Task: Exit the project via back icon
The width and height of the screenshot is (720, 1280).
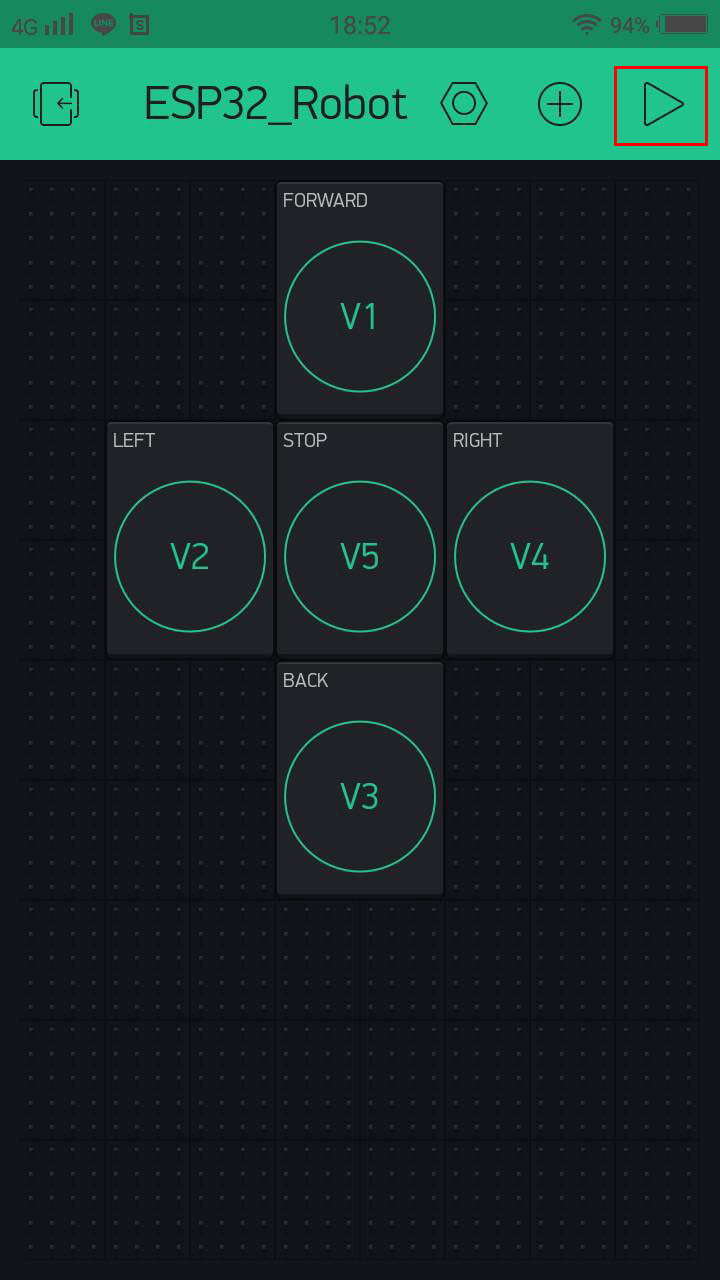Action: [56, 104]
